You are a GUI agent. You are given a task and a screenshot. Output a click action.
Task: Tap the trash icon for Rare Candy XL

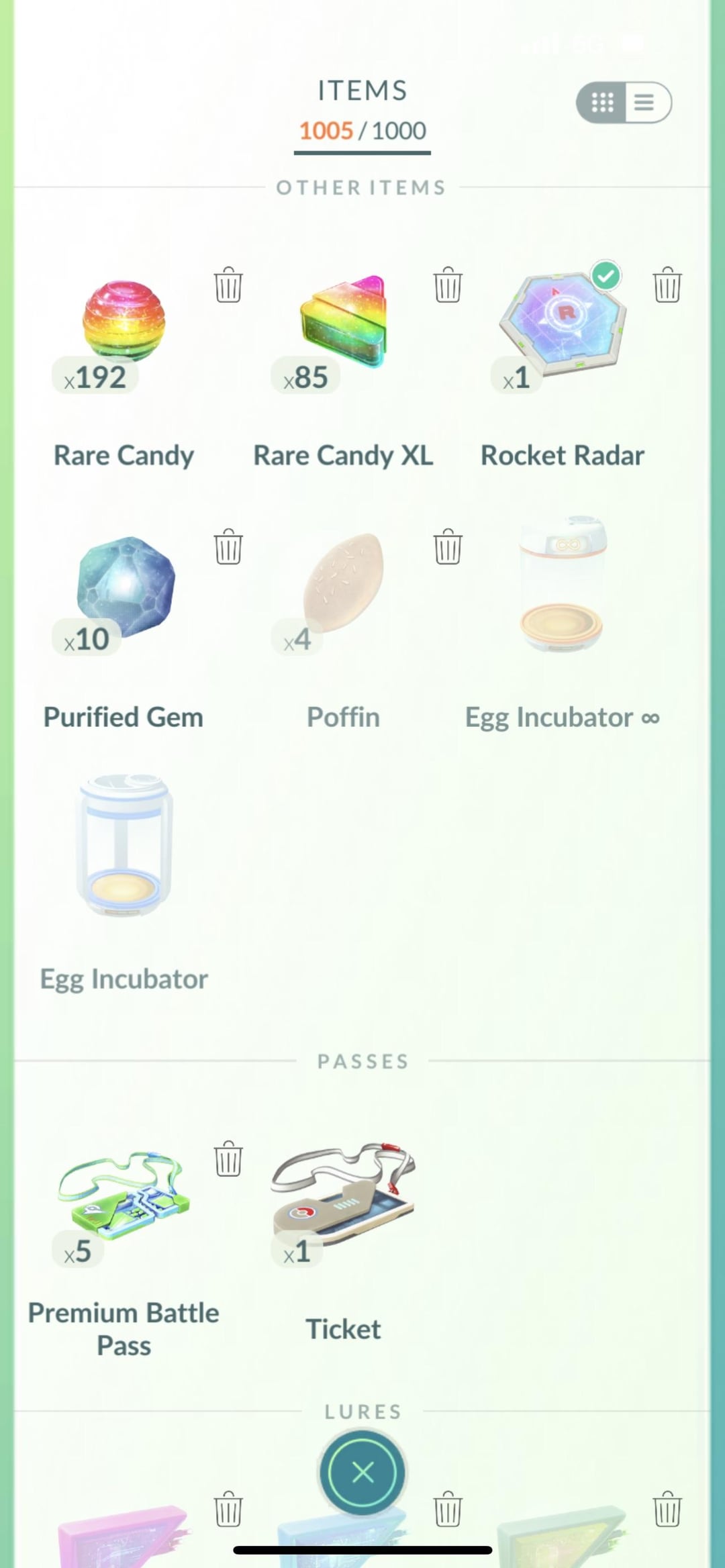[447, 285]
